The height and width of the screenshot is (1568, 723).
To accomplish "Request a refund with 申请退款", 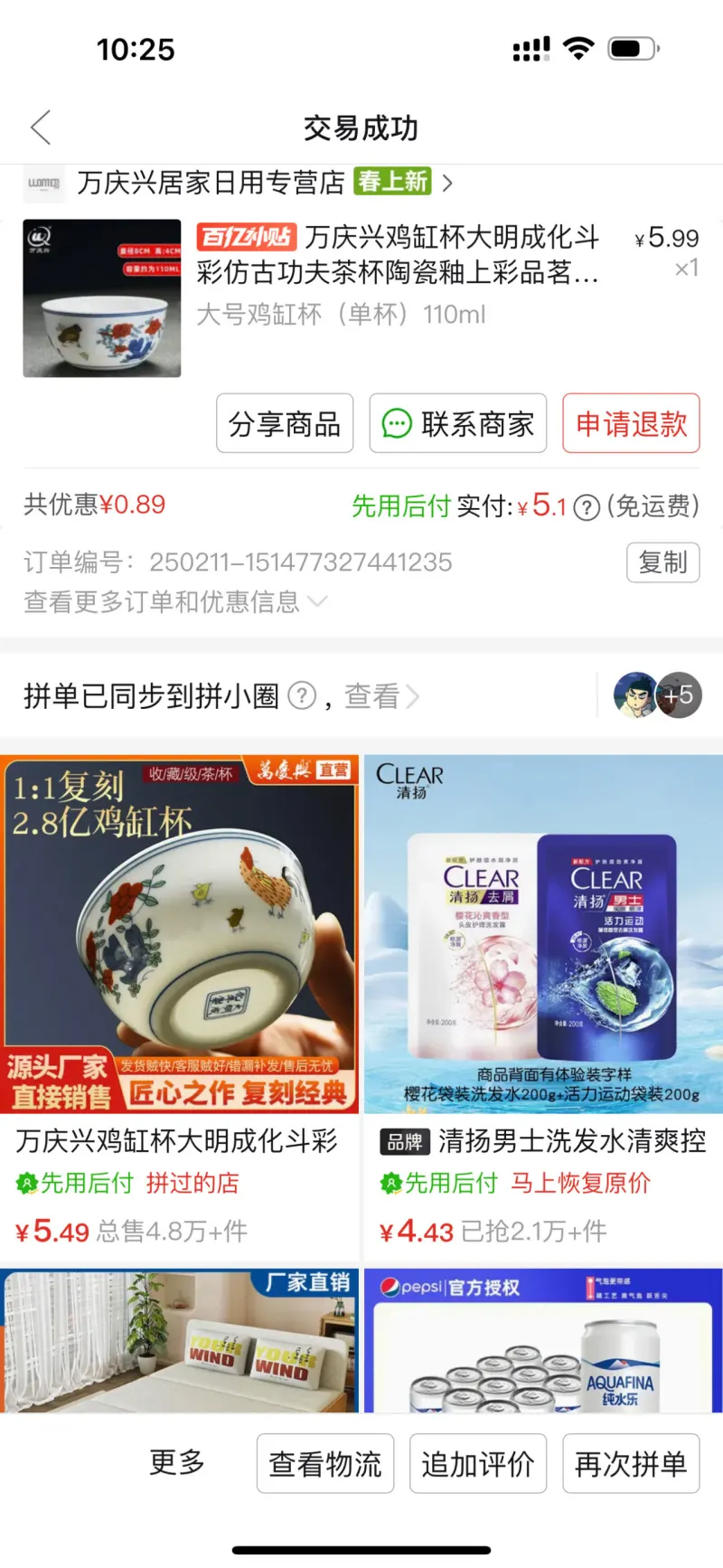I will click(631, 423).
